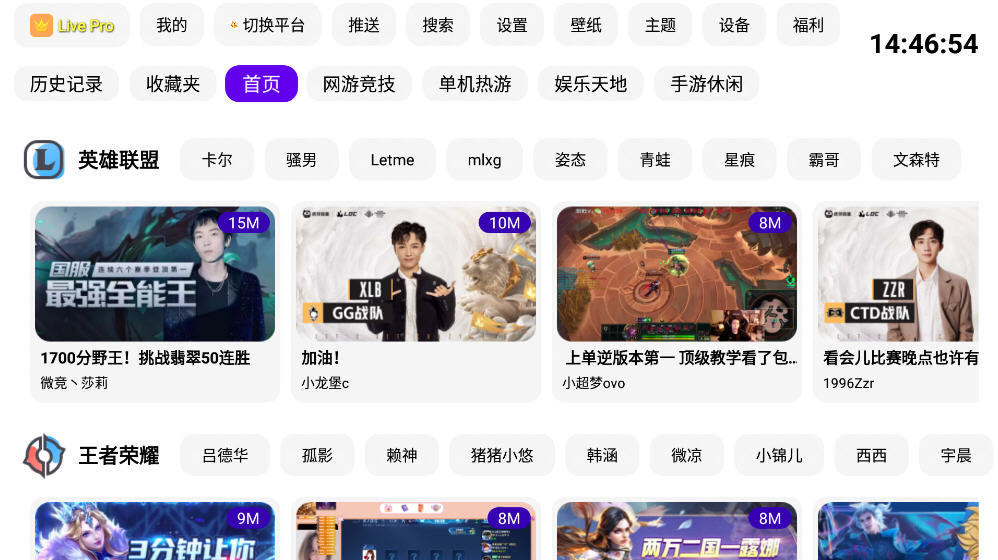Open 小超梦ovo's live stream card
This screenshot has width=998, height=560.
tap(677, 300)
